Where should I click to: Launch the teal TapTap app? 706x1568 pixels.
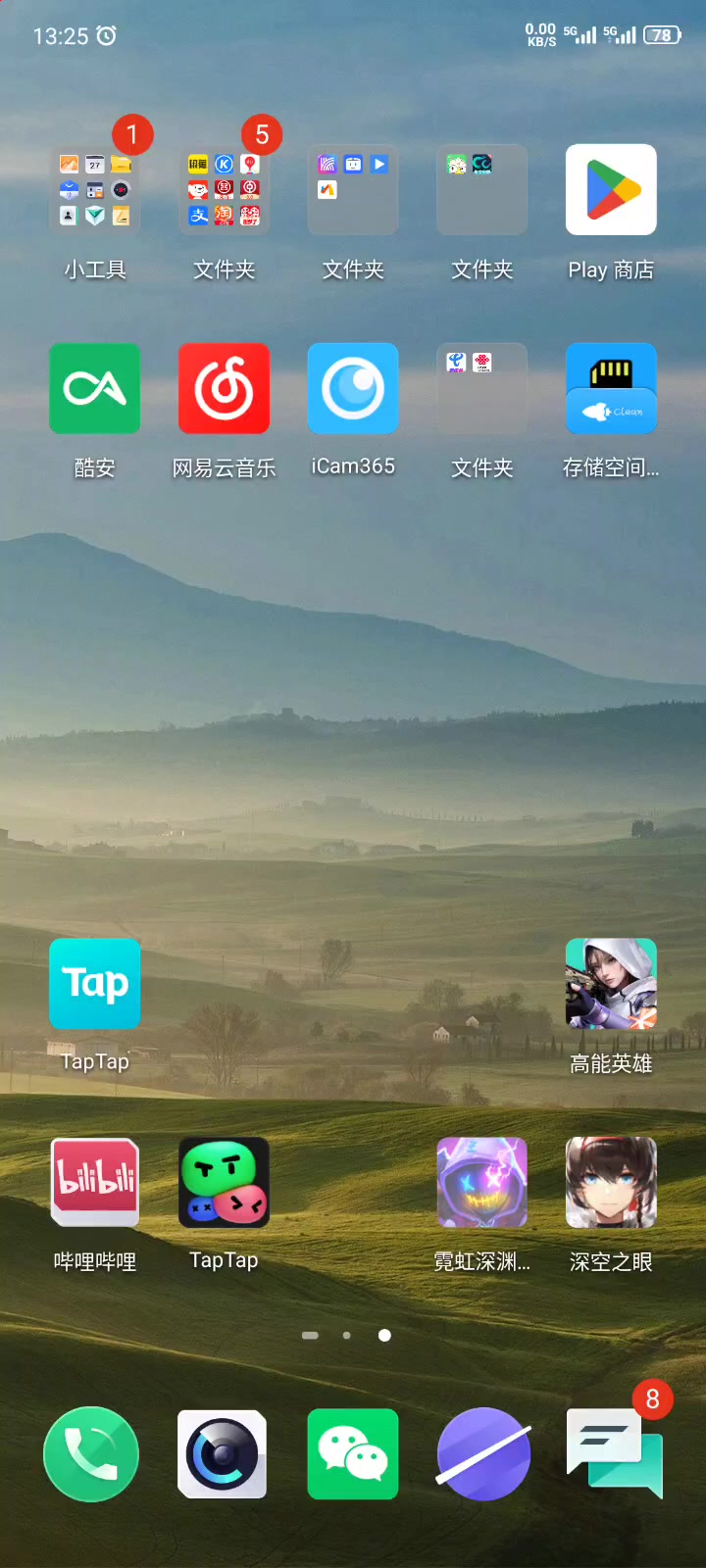[x=94, y=984]
